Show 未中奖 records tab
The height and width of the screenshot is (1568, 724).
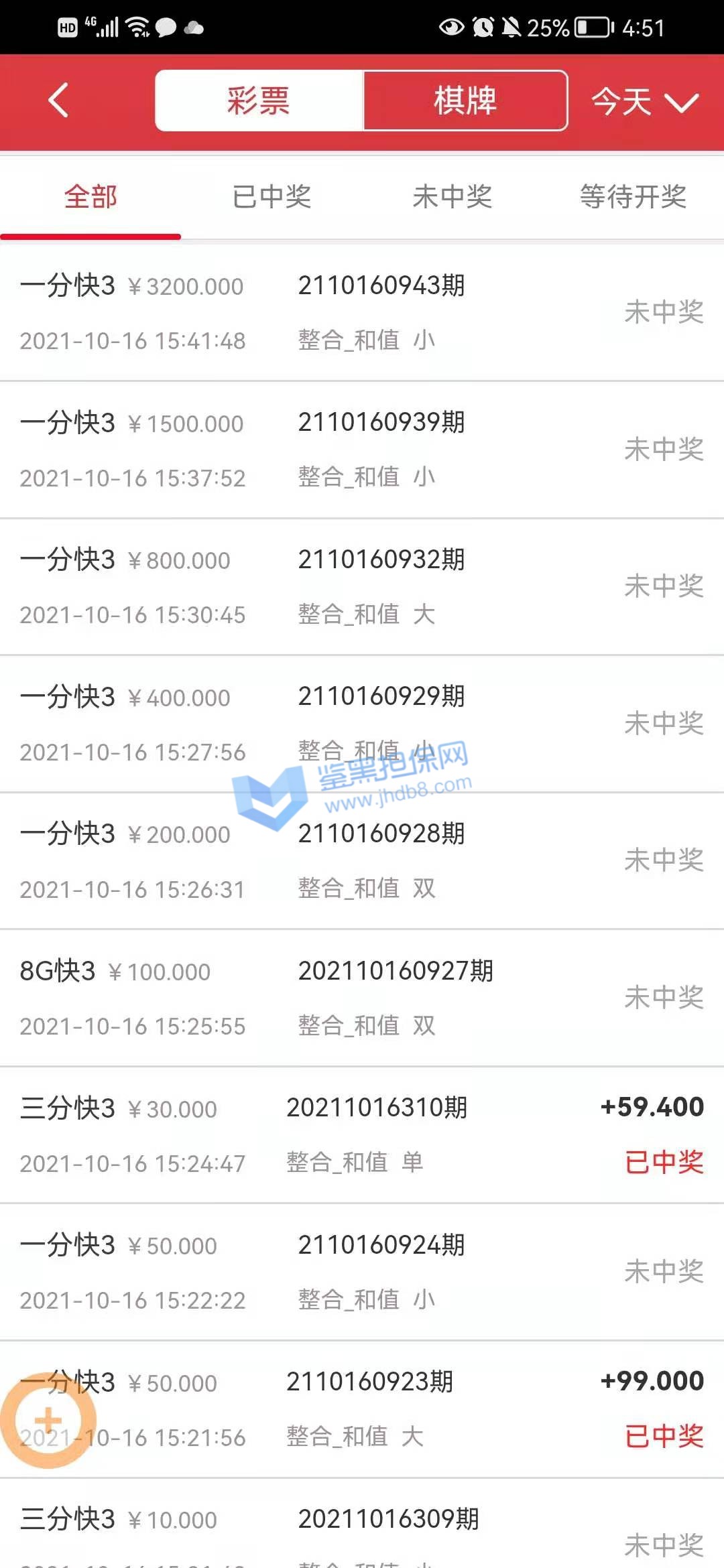click(452, 197)
